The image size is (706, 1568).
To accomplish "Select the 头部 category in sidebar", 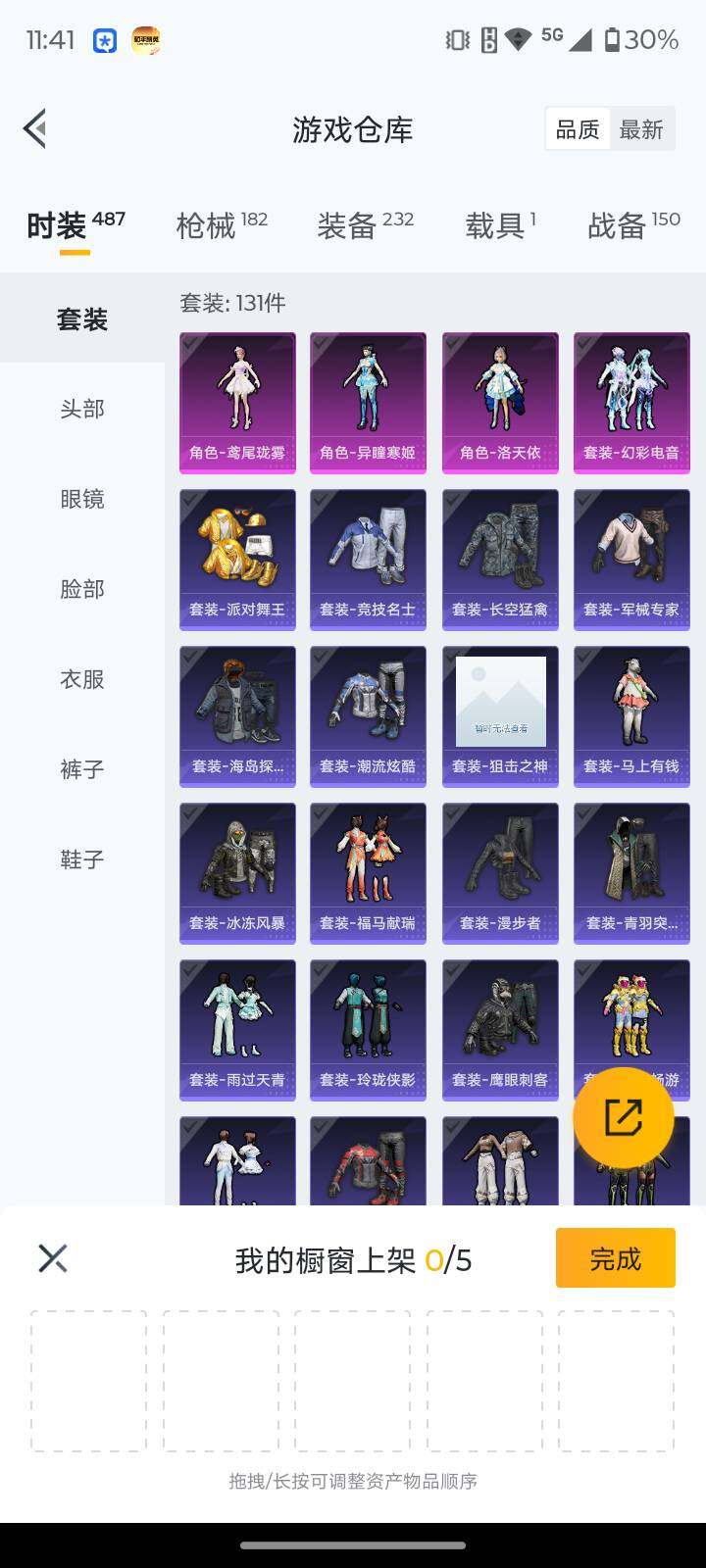I will click(x=80, y=409).
